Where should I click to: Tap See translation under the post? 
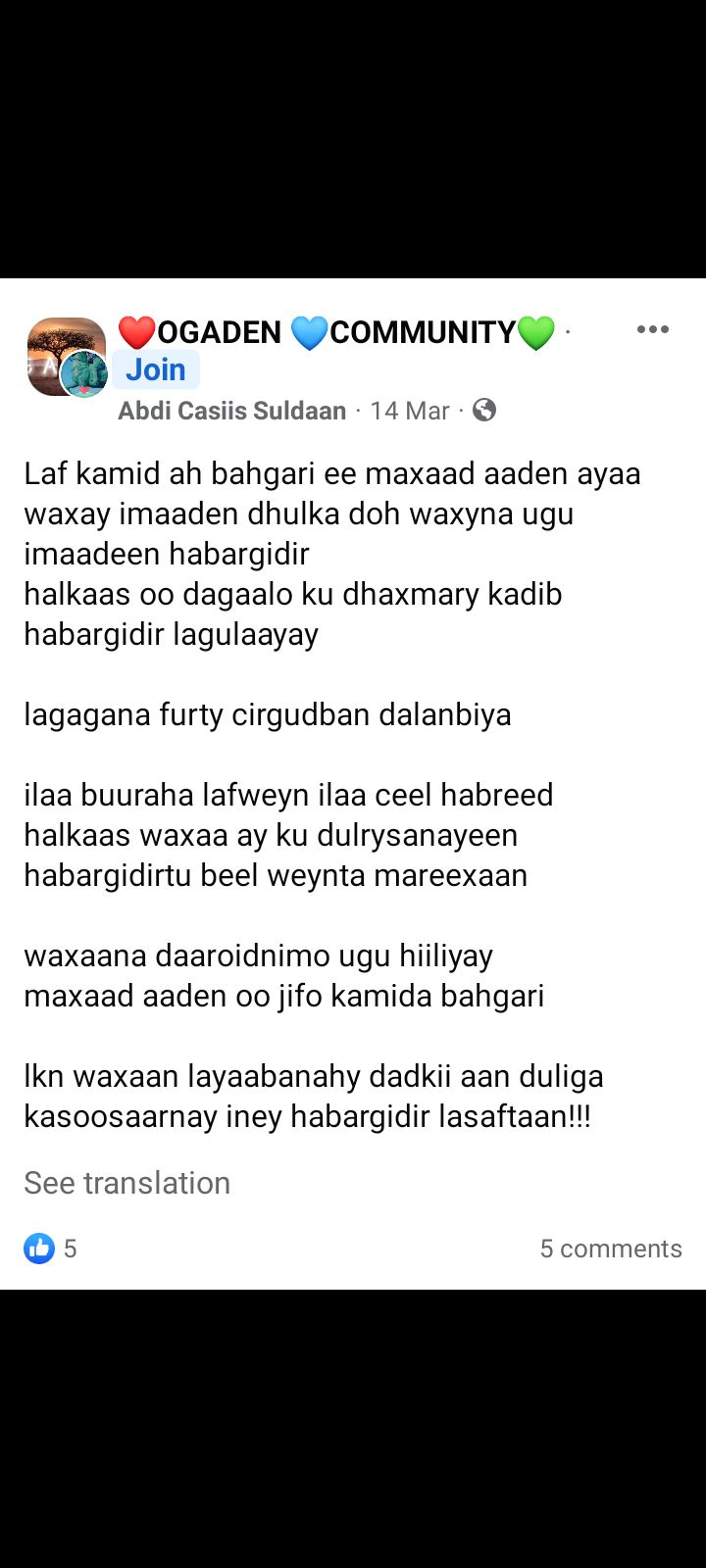coord(127,1183)
